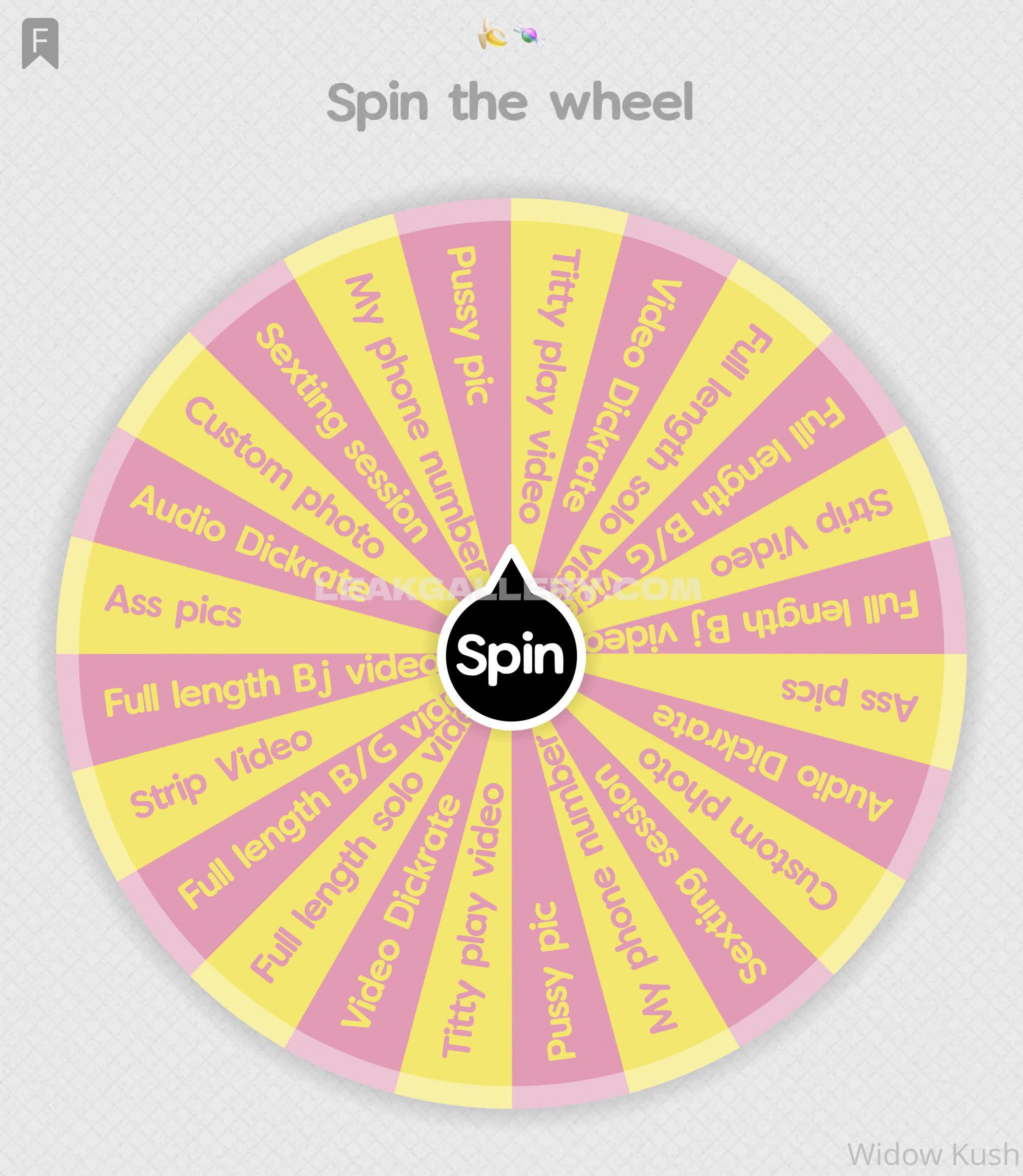This screenshot has height=1176, width=1023.
Task: Tap the black Spin button
Action: pyautogui.click(x=511, y=655)
